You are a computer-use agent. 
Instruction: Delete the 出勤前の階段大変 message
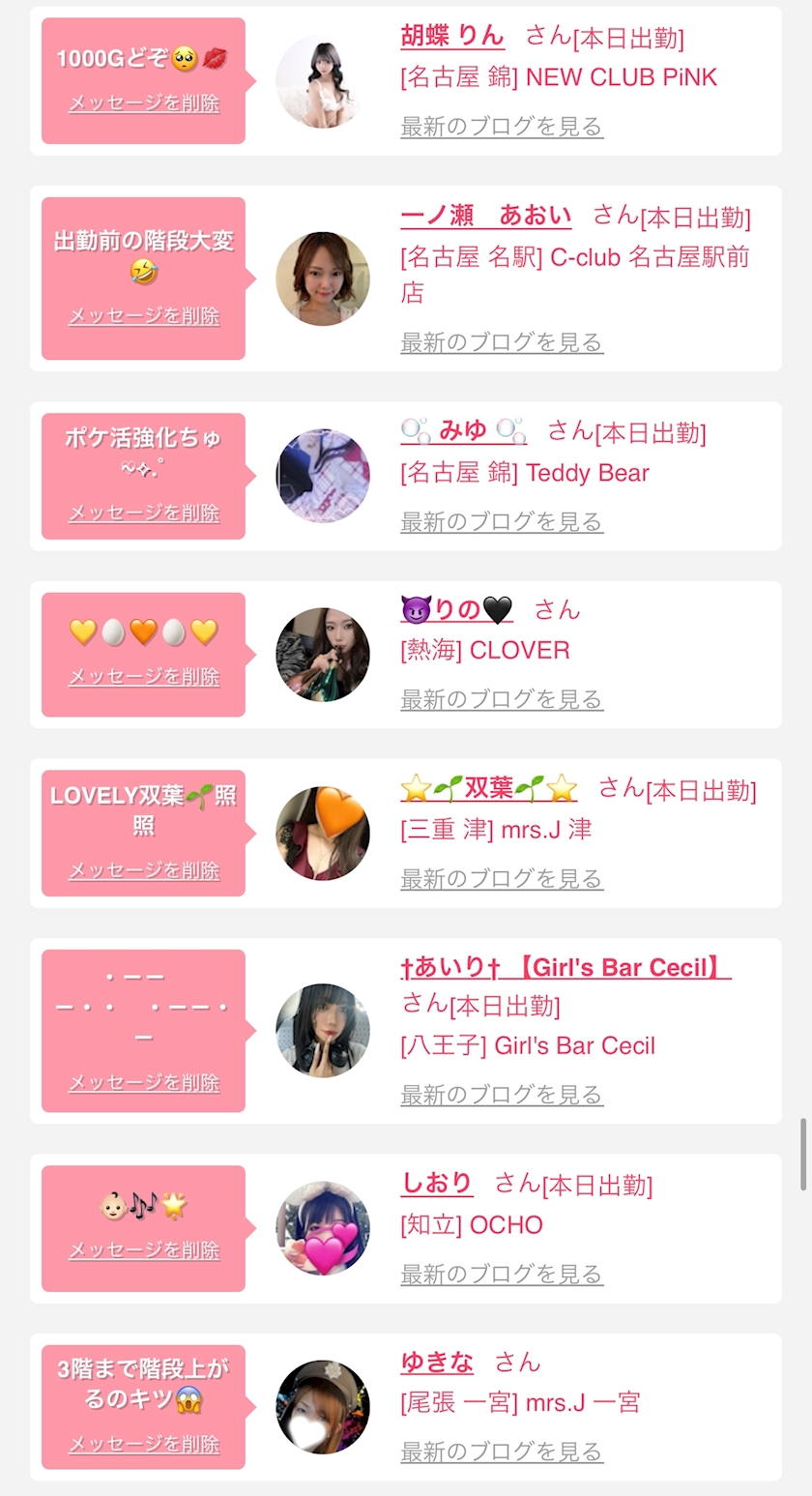(144, 316)
